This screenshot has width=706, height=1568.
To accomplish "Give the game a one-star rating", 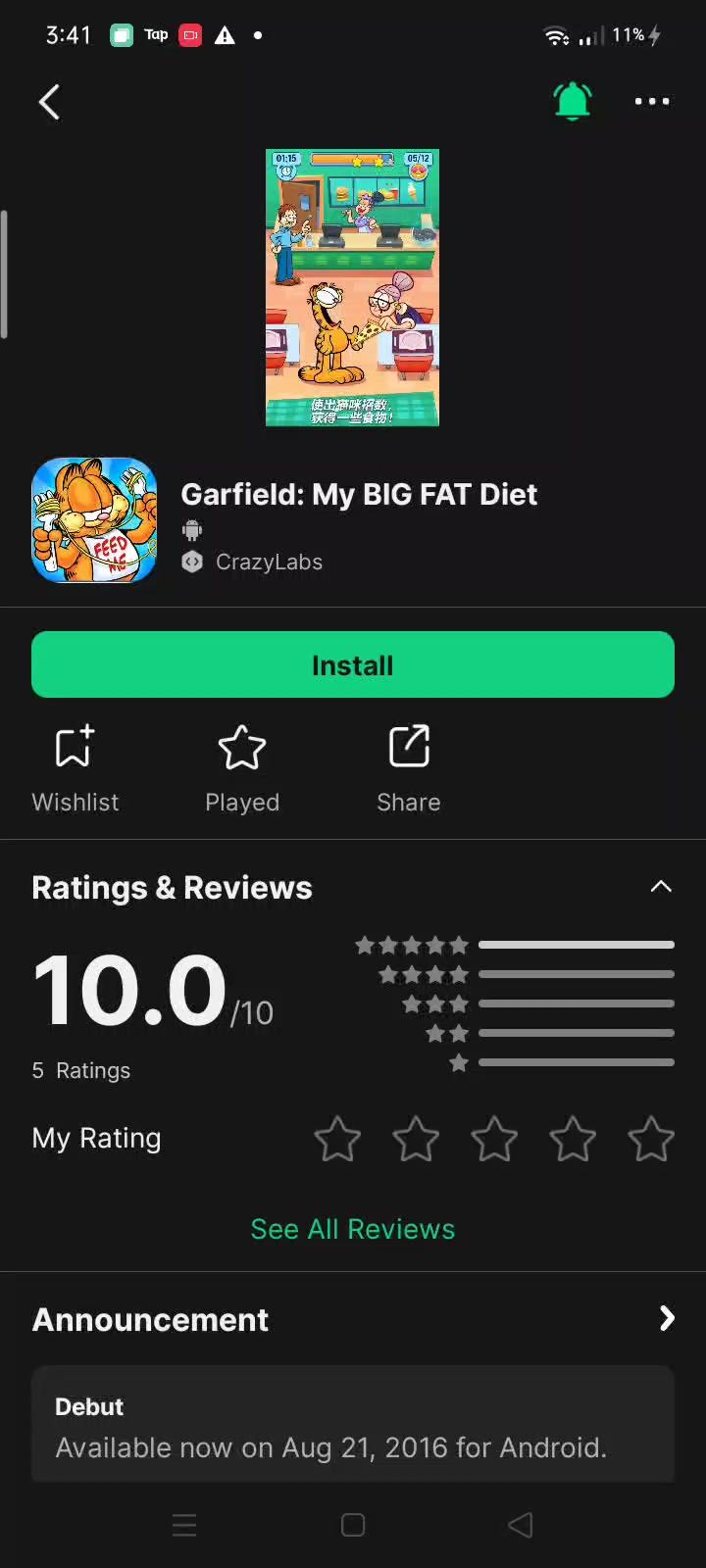I will 337,1139.
